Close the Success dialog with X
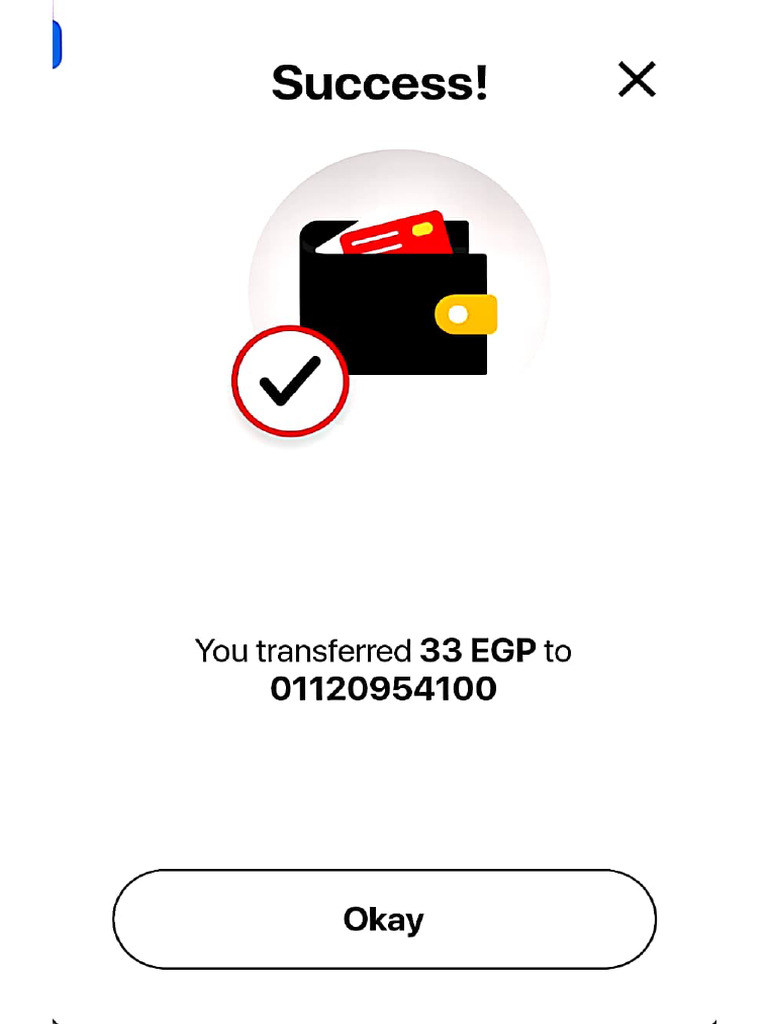The height and width of the screenshot is (1024, 768). 637,80
